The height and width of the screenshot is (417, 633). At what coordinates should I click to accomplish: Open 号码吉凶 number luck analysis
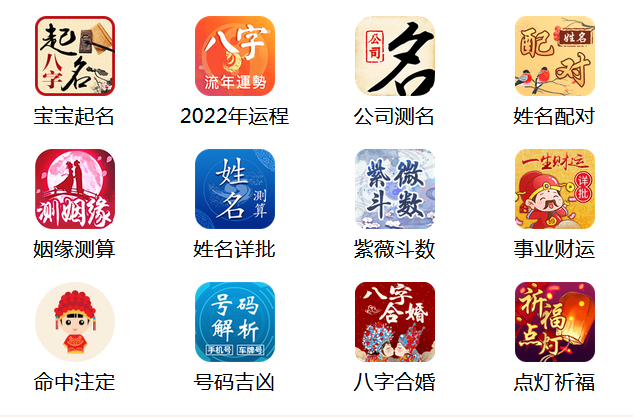235,322
